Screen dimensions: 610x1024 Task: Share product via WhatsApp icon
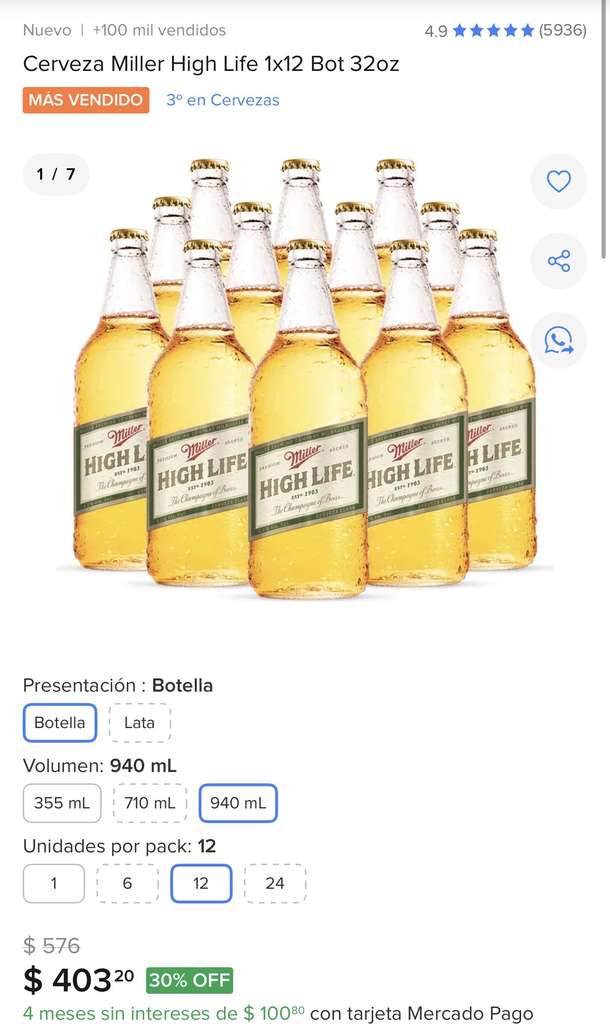pos(558,340)
